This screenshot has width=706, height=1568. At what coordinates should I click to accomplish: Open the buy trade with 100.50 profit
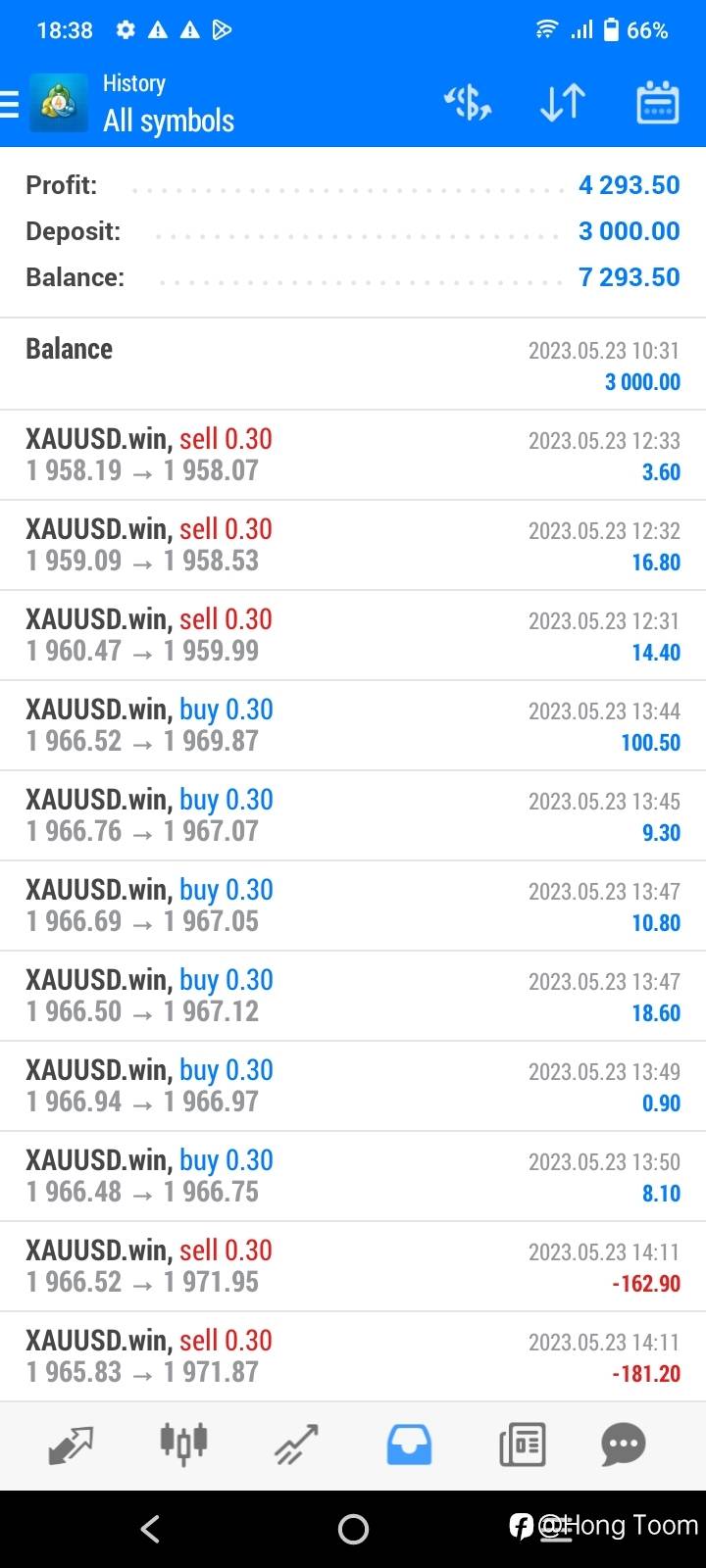(353, 725)
